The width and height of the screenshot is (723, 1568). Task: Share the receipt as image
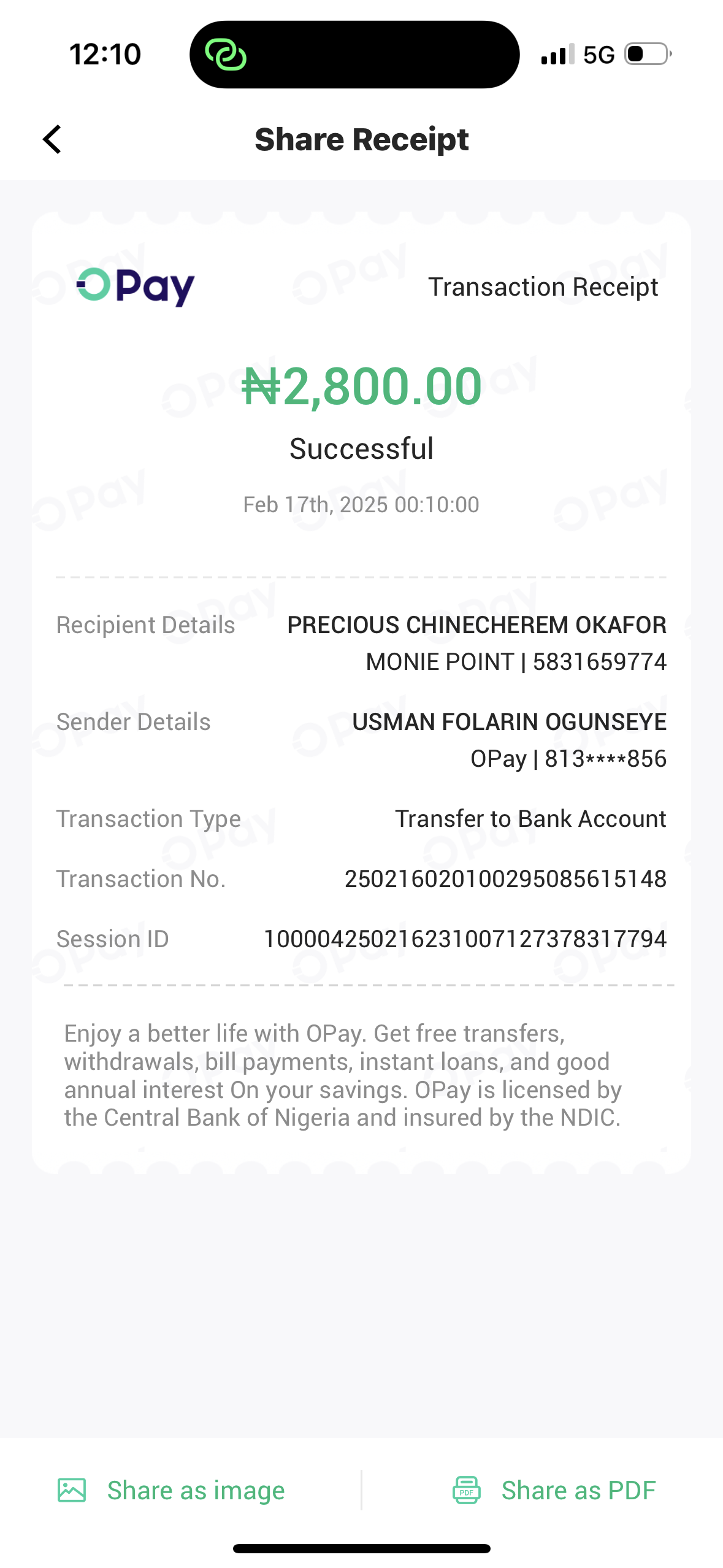tap(172, 1490)
